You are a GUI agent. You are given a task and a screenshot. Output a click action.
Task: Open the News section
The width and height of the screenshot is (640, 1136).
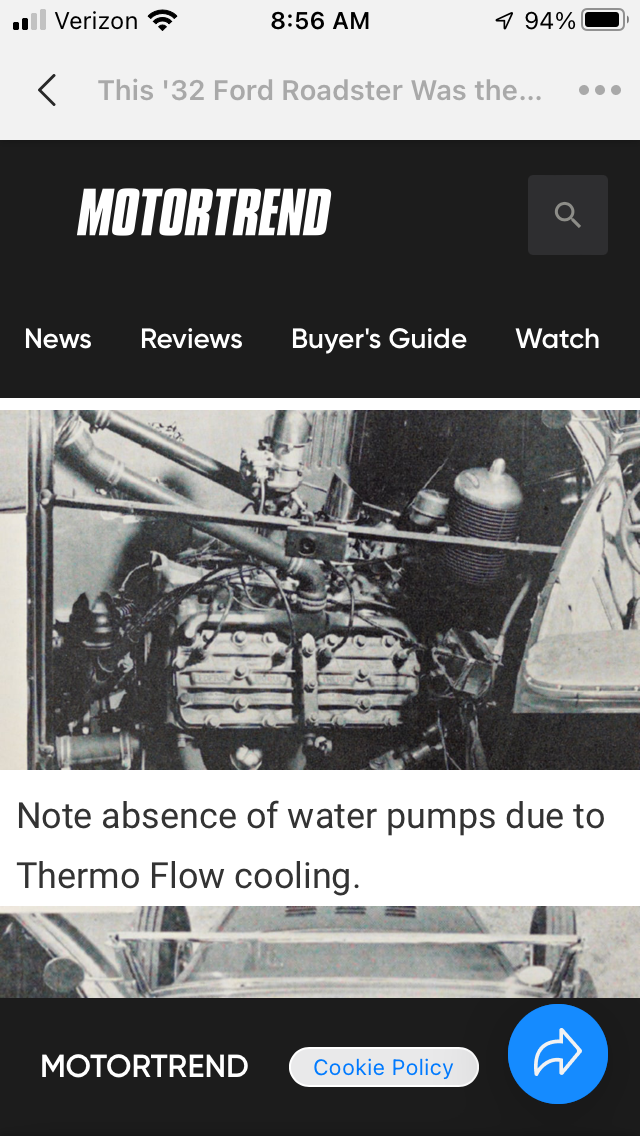pos(58,339)
